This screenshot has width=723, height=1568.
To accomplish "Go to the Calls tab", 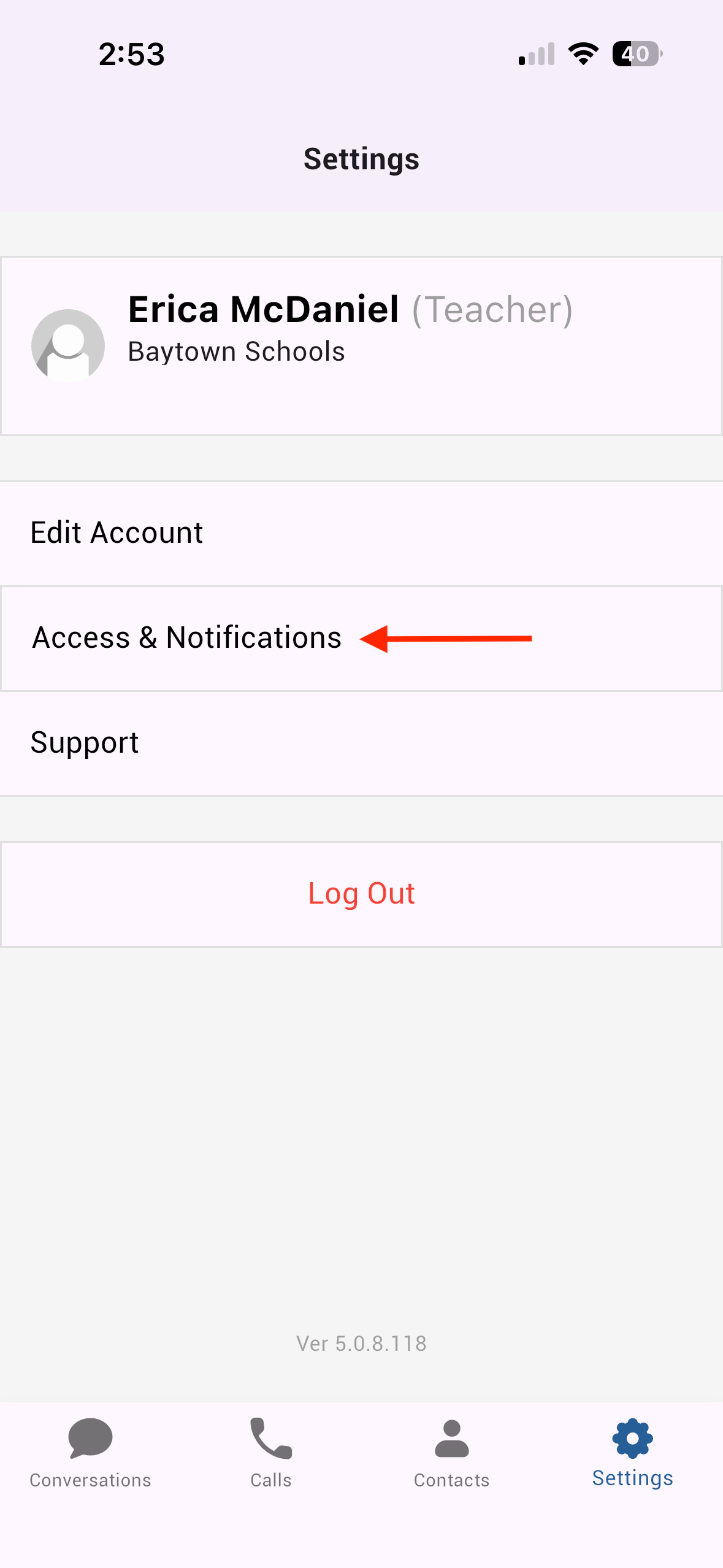I will click(x=270, y=1453).
